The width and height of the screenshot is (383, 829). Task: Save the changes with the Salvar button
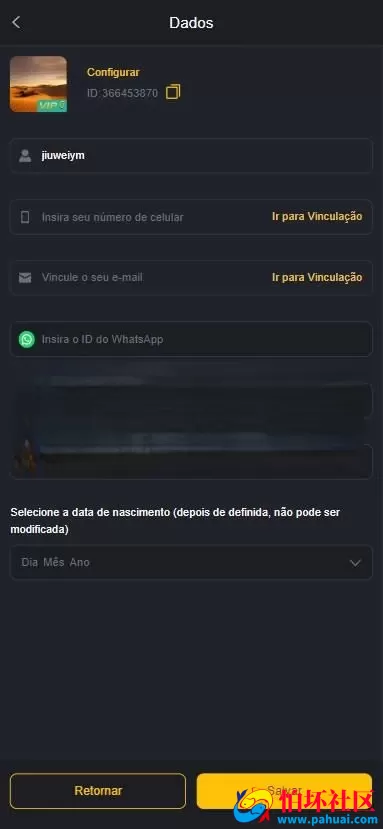[x=284, y=791]
